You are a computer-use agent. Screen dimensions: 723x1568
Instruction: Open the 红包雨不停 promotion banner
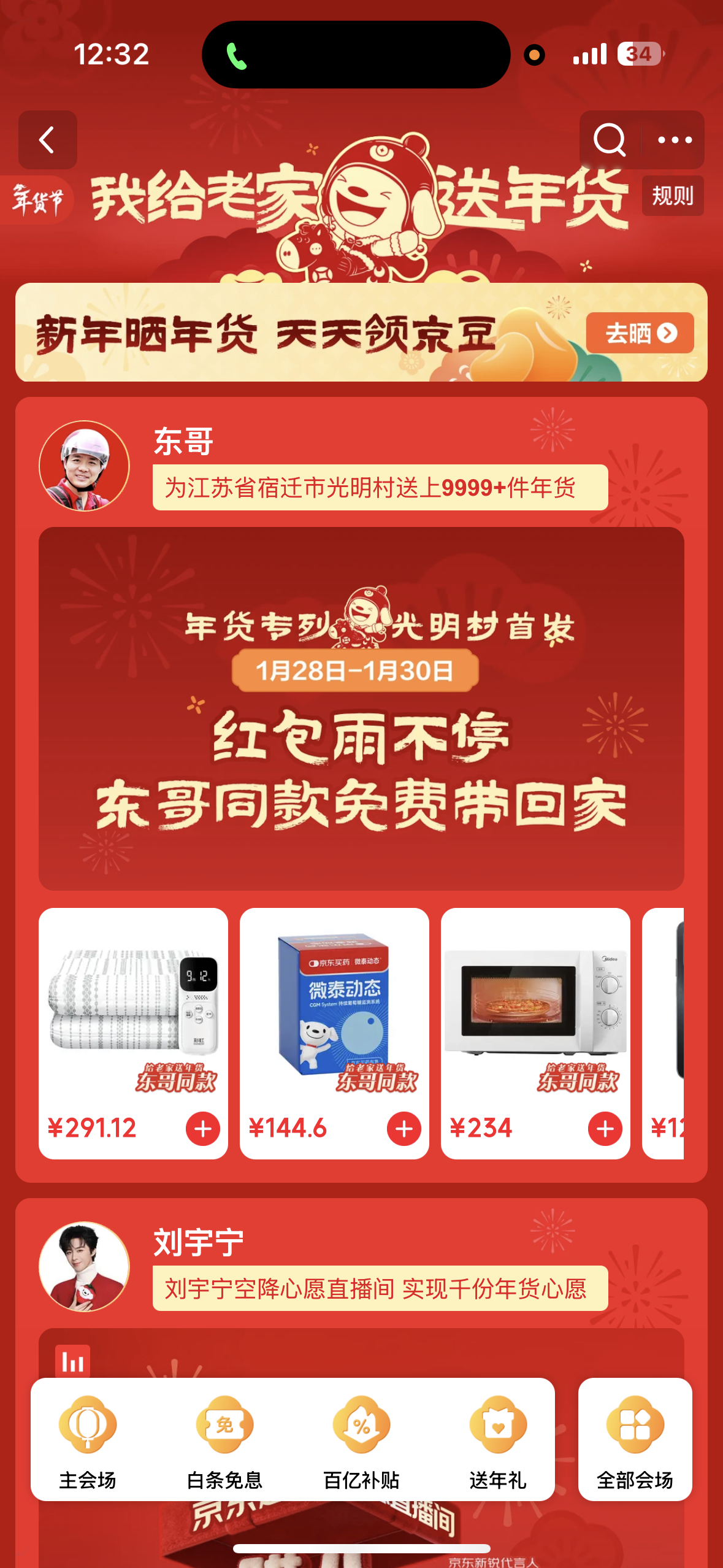(361, 709)
